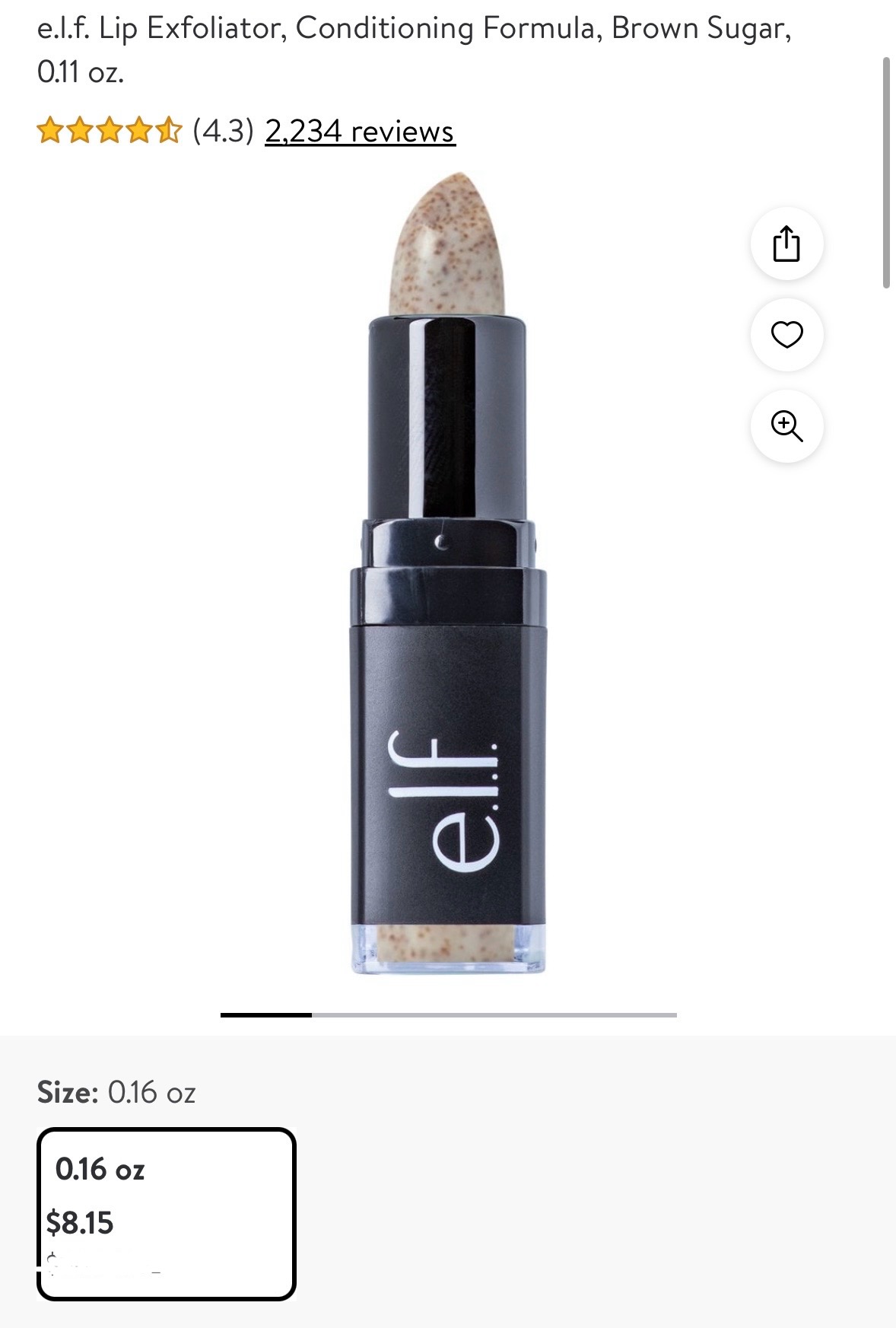The width and height of the screenshot is (896, 1328).
Task: Share this lip exfoliator product
Action: click(786, 244)
